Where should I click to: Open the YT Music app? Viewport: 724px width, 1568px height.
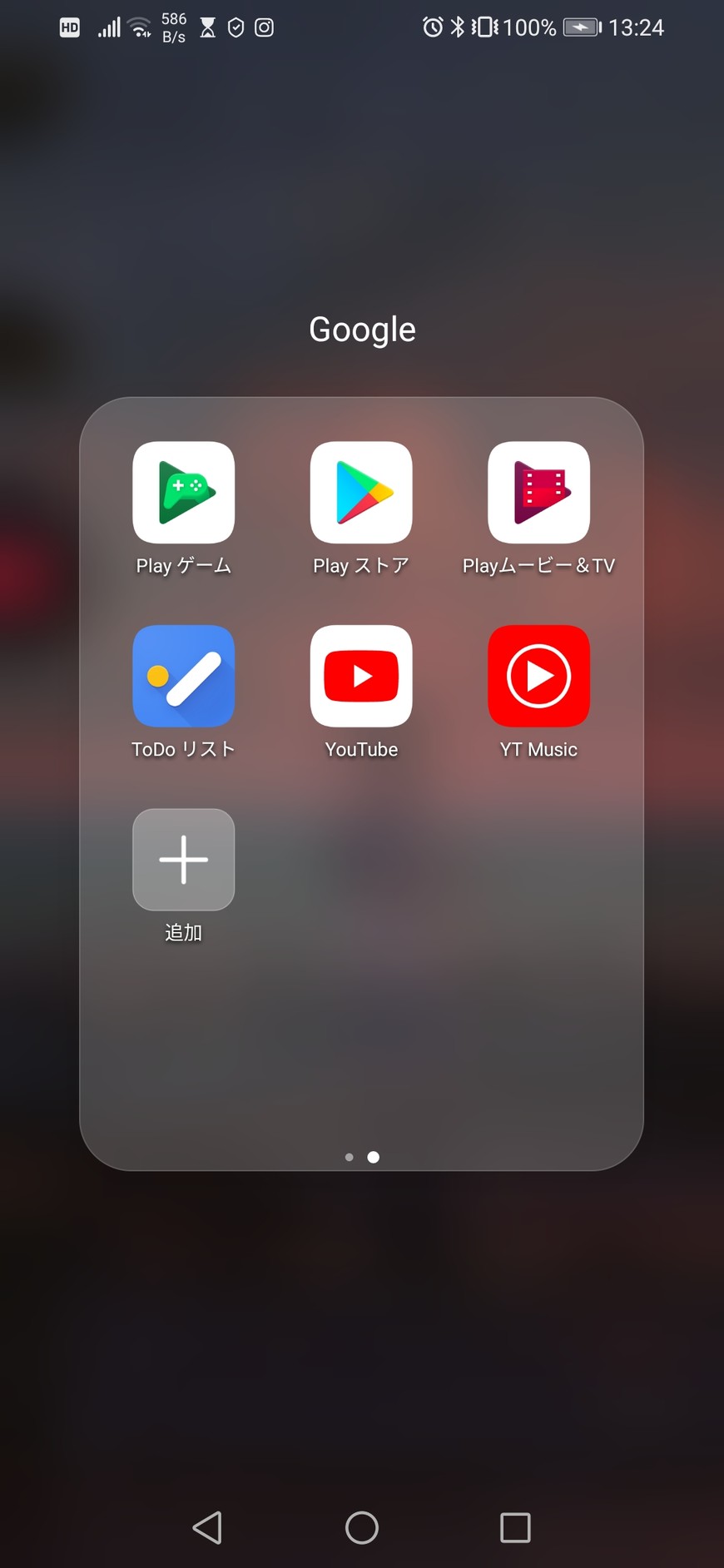pos(538,676)
